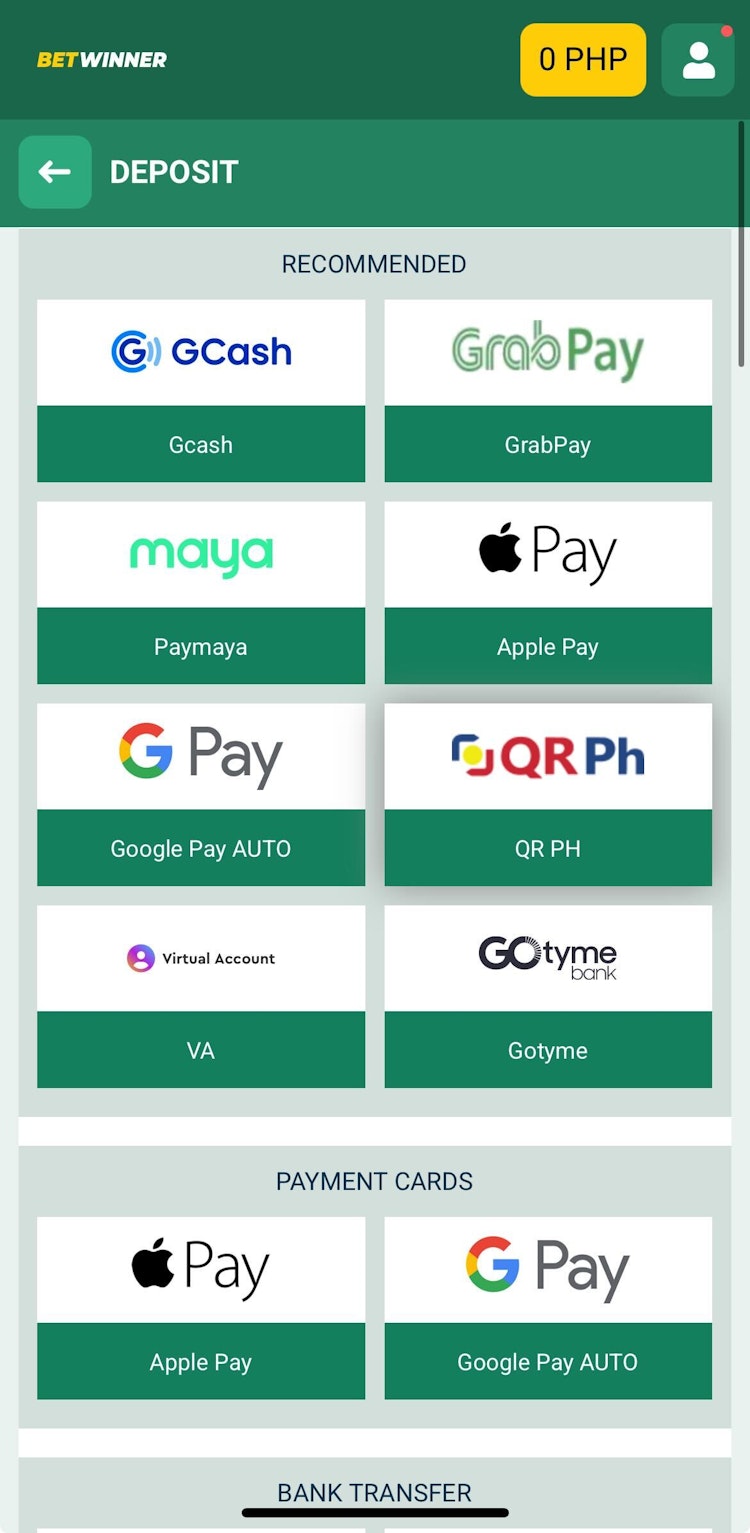Viewport: 750px width, 1533px height.
Task: Select Gotyme bank deposit
Action: point(548,996)
